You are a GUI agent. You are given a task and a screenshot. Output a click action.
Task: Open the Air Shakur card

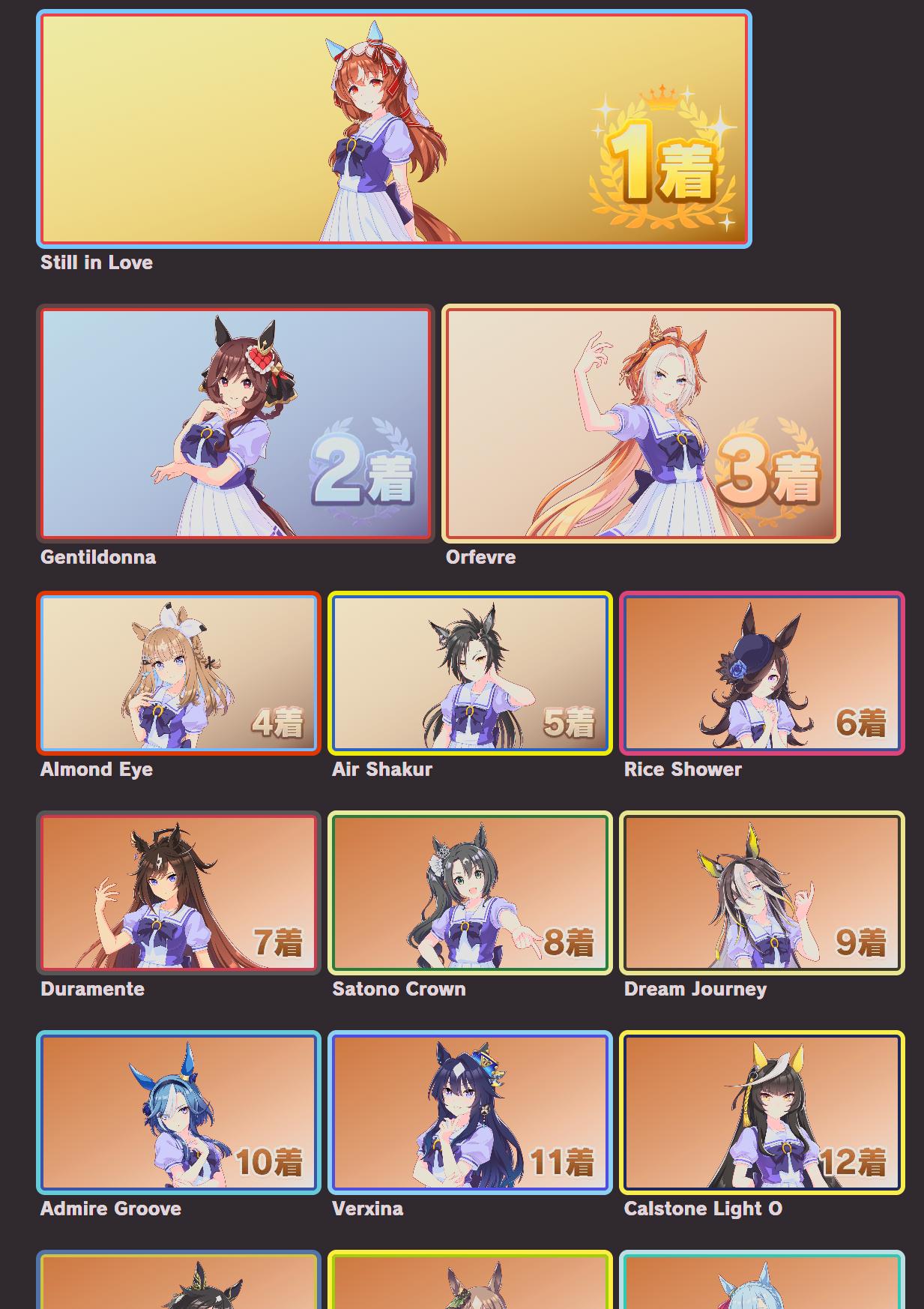pyautogui.click(x=470, y=673)
